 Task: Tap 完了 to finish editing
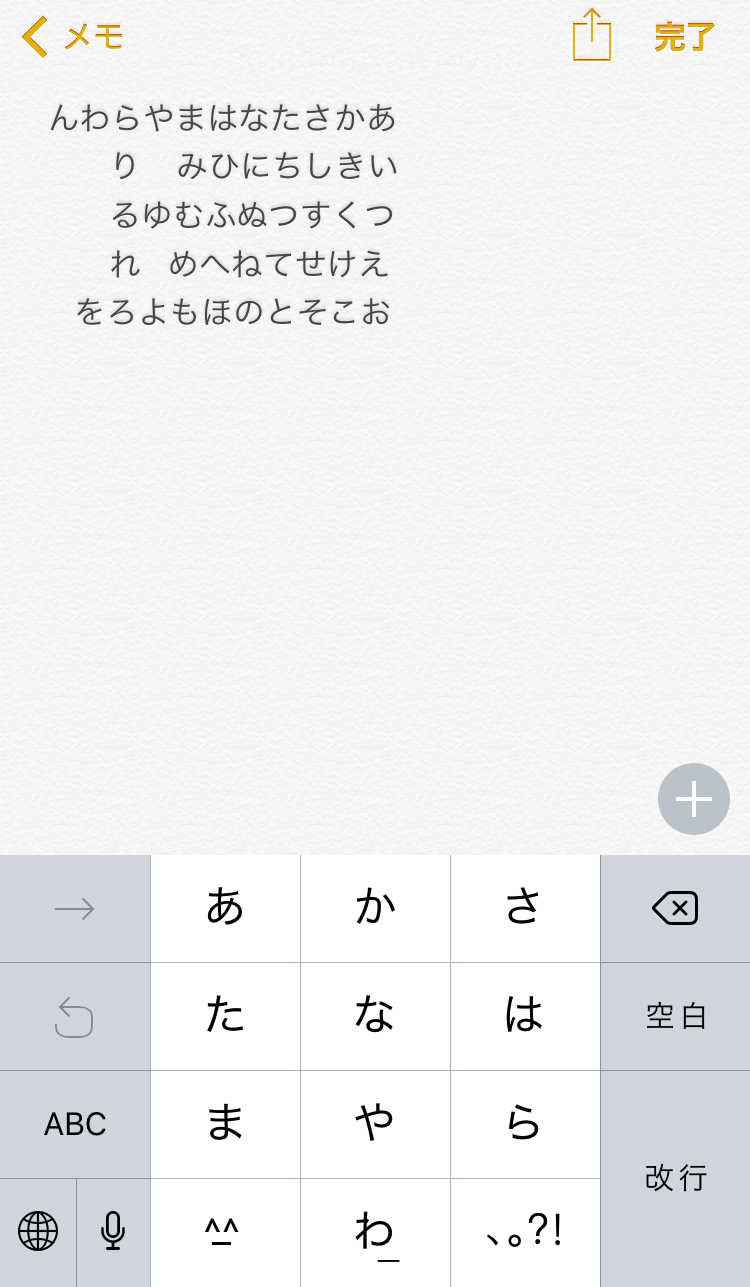pyautogui.click(x=684, y=37)
